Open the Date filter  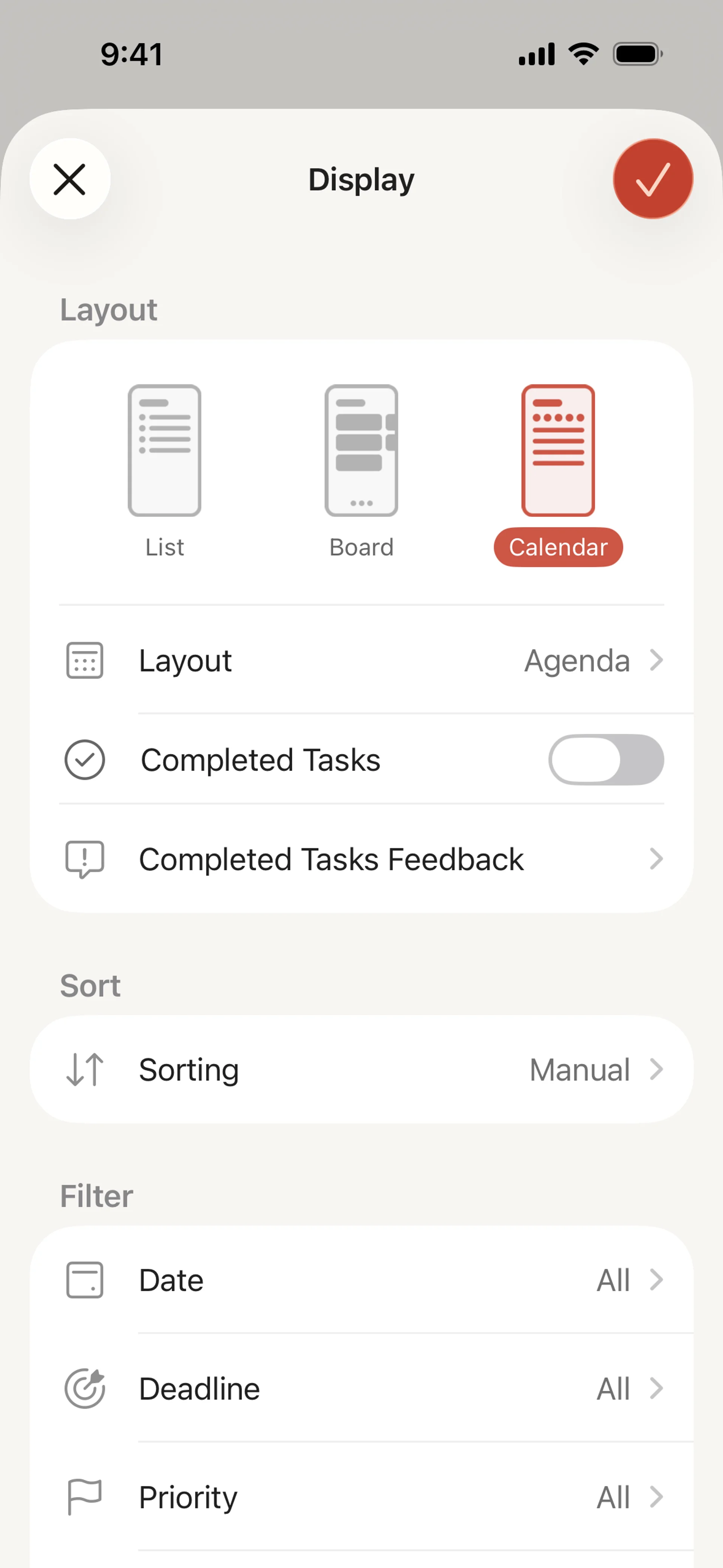click(x=361, y=1280)
